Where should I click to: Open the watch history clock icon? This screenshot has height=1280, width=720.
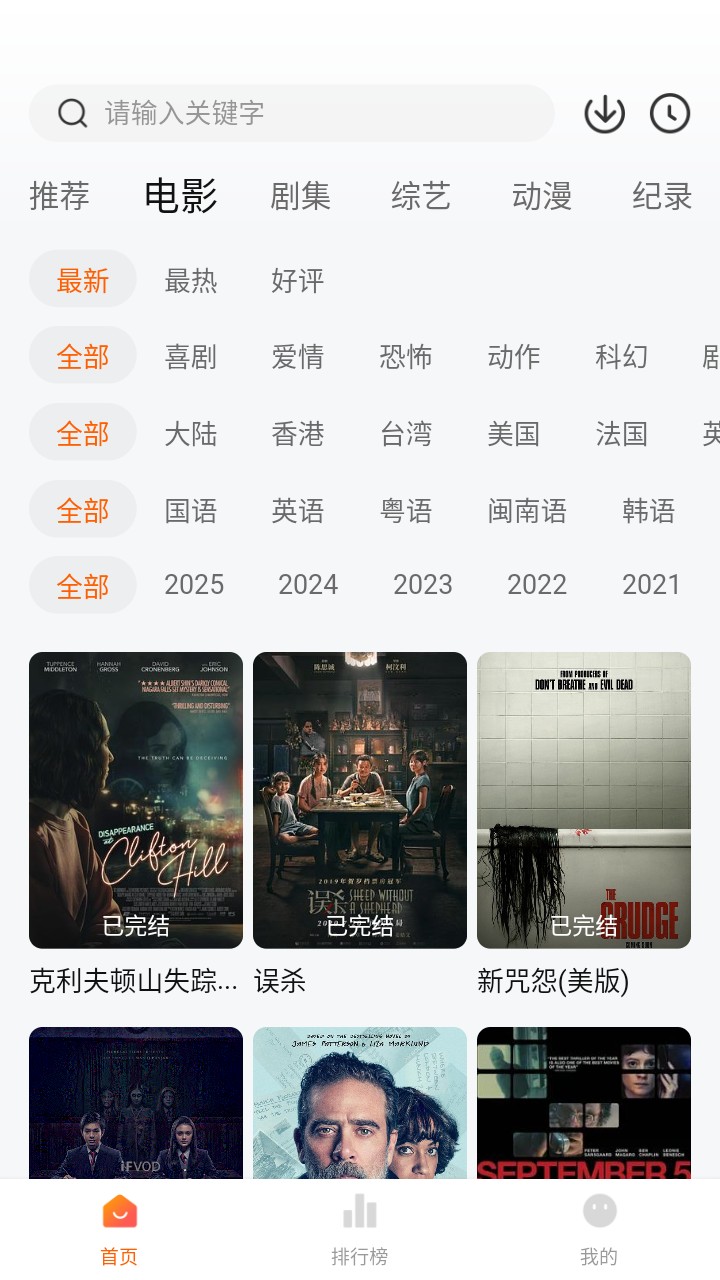(x=670, y=114)
